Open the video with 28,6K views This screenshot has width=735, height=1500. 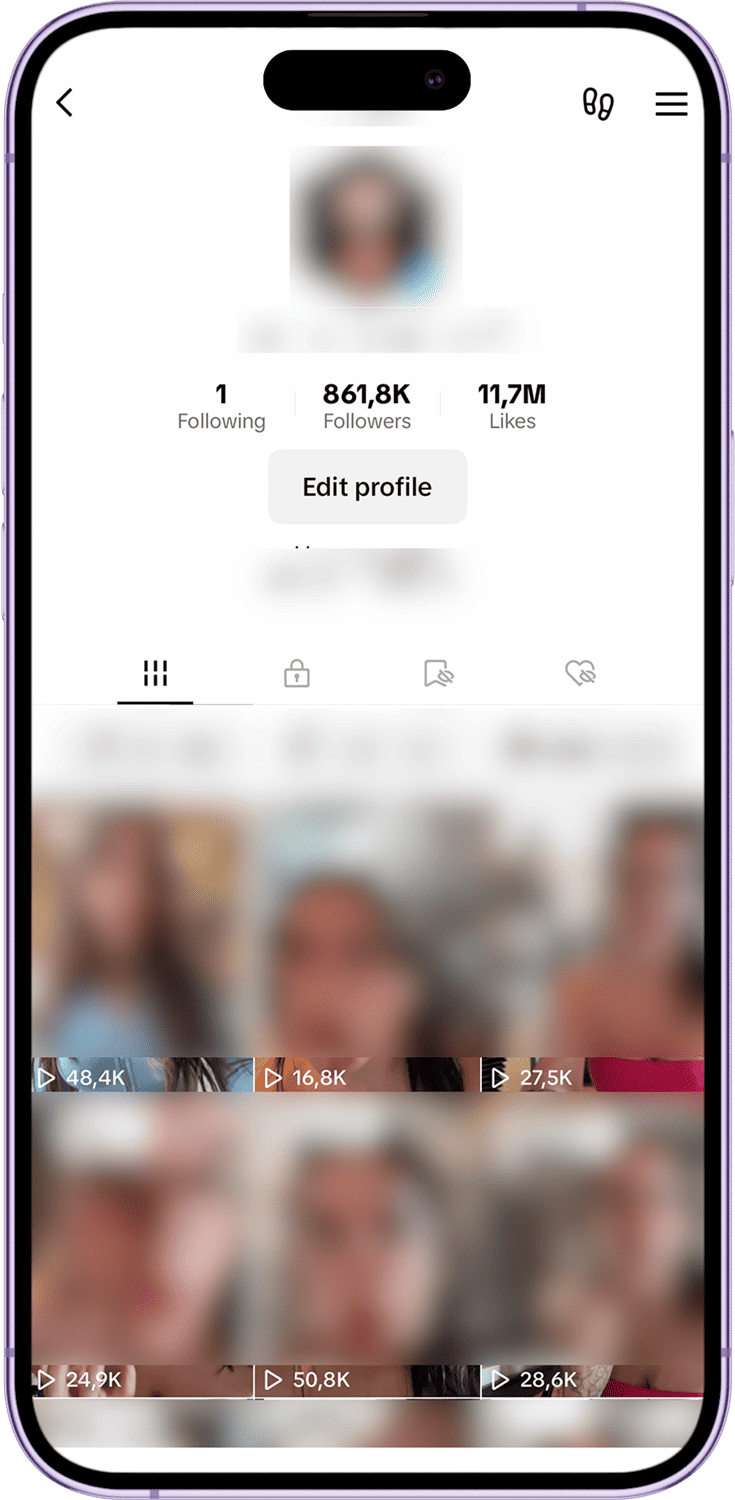pos(592,1245)
